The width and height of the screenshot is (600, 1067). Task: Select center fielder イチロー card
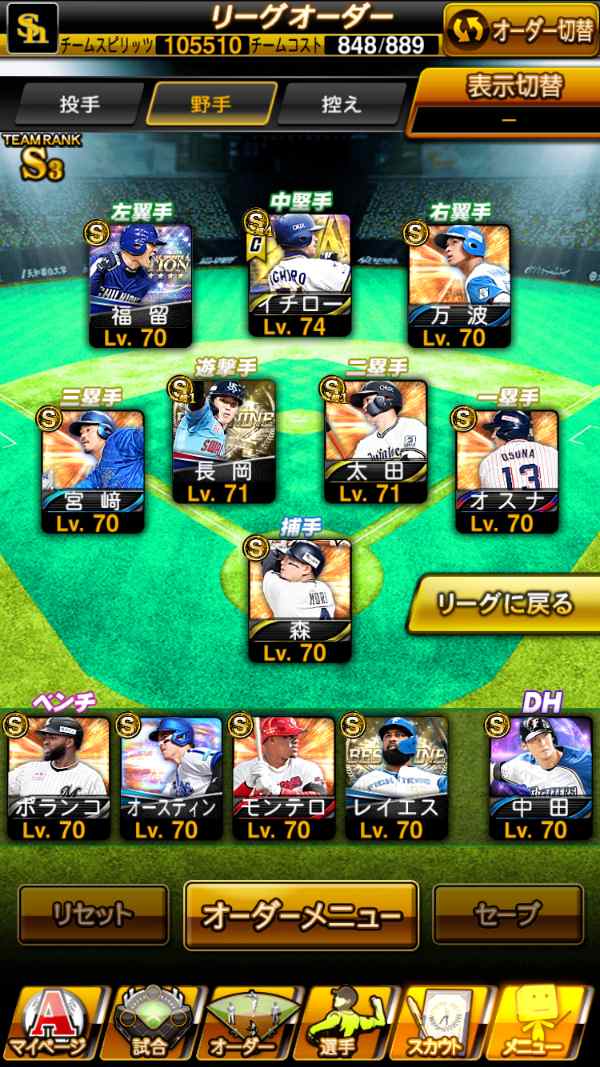(x=300, y=273)
